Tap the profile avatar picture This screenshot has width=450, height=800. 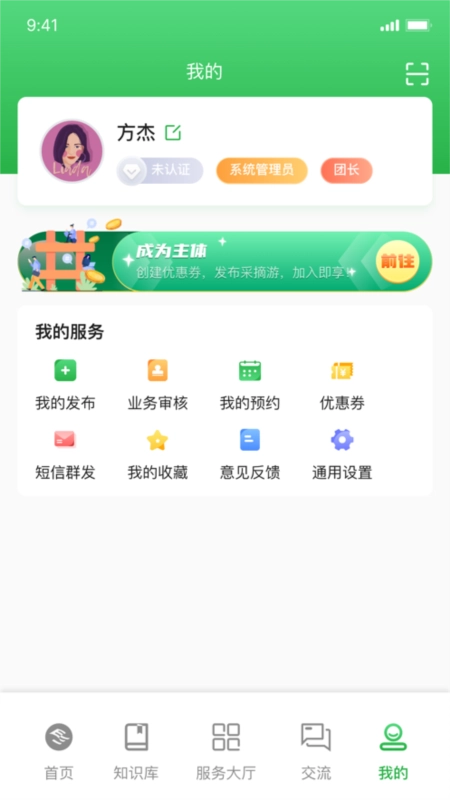point(72,151)
